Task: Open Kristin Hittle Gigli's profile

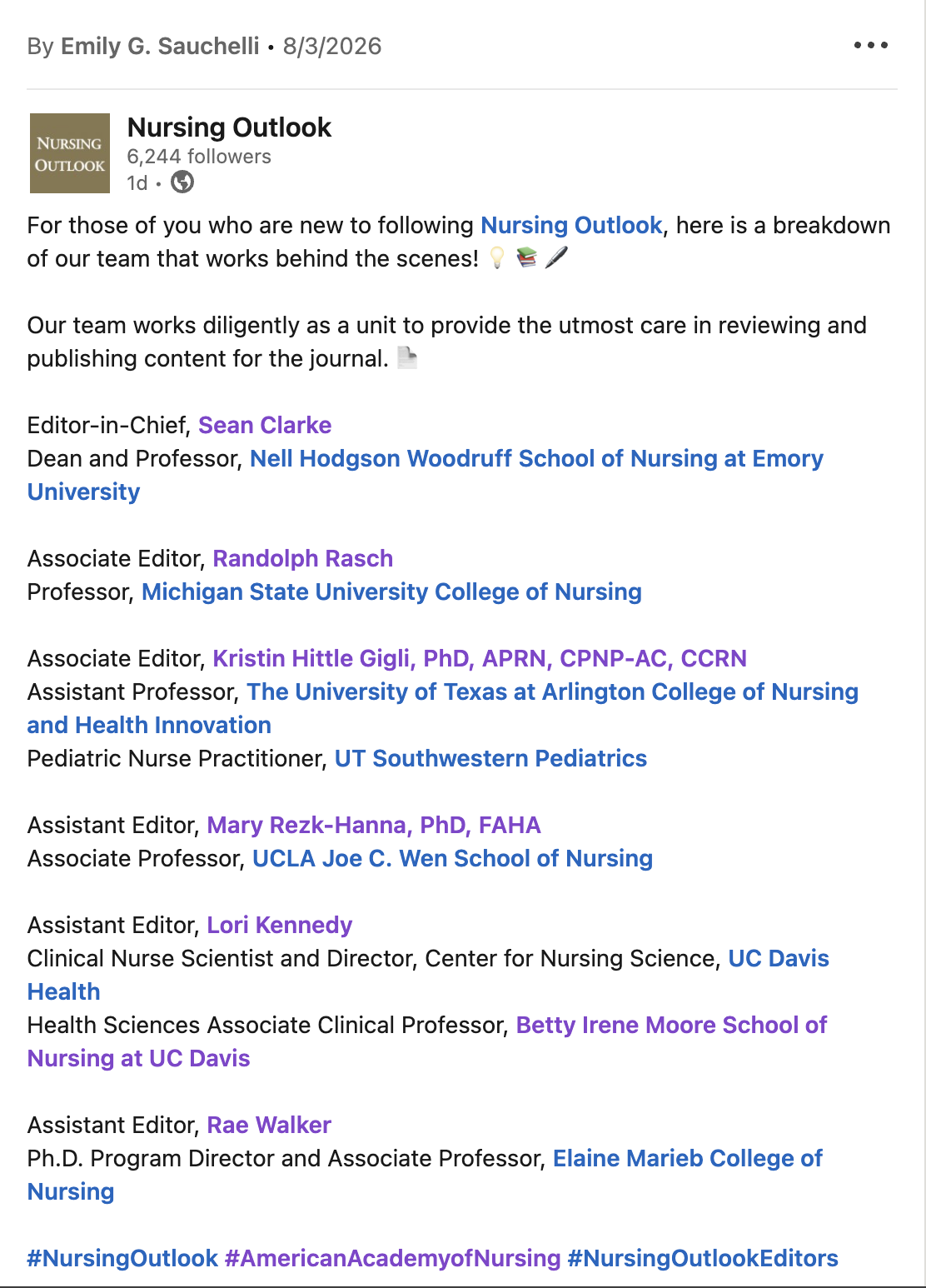Action: 480,659
